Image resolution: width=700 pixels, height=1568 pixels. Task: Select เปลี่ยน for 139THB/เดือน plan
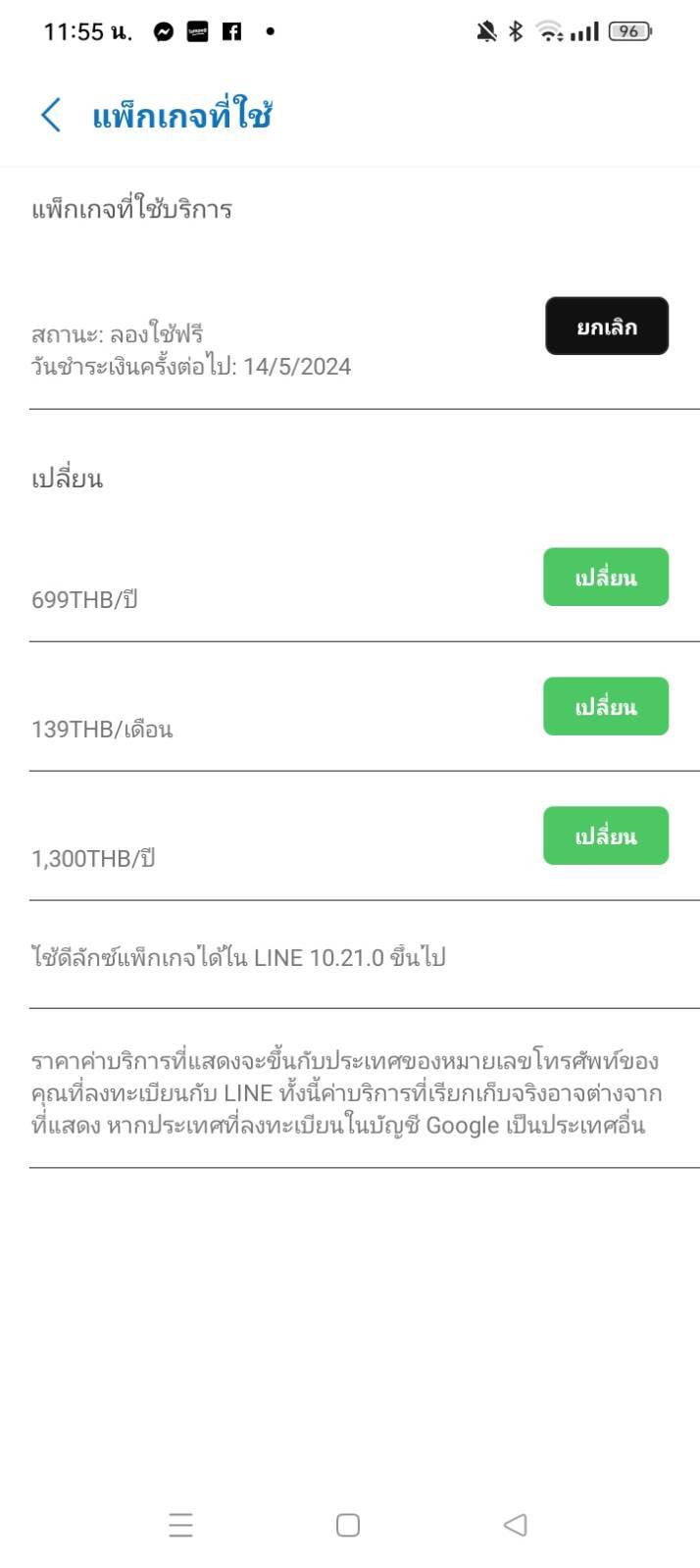tap(606, 706)
